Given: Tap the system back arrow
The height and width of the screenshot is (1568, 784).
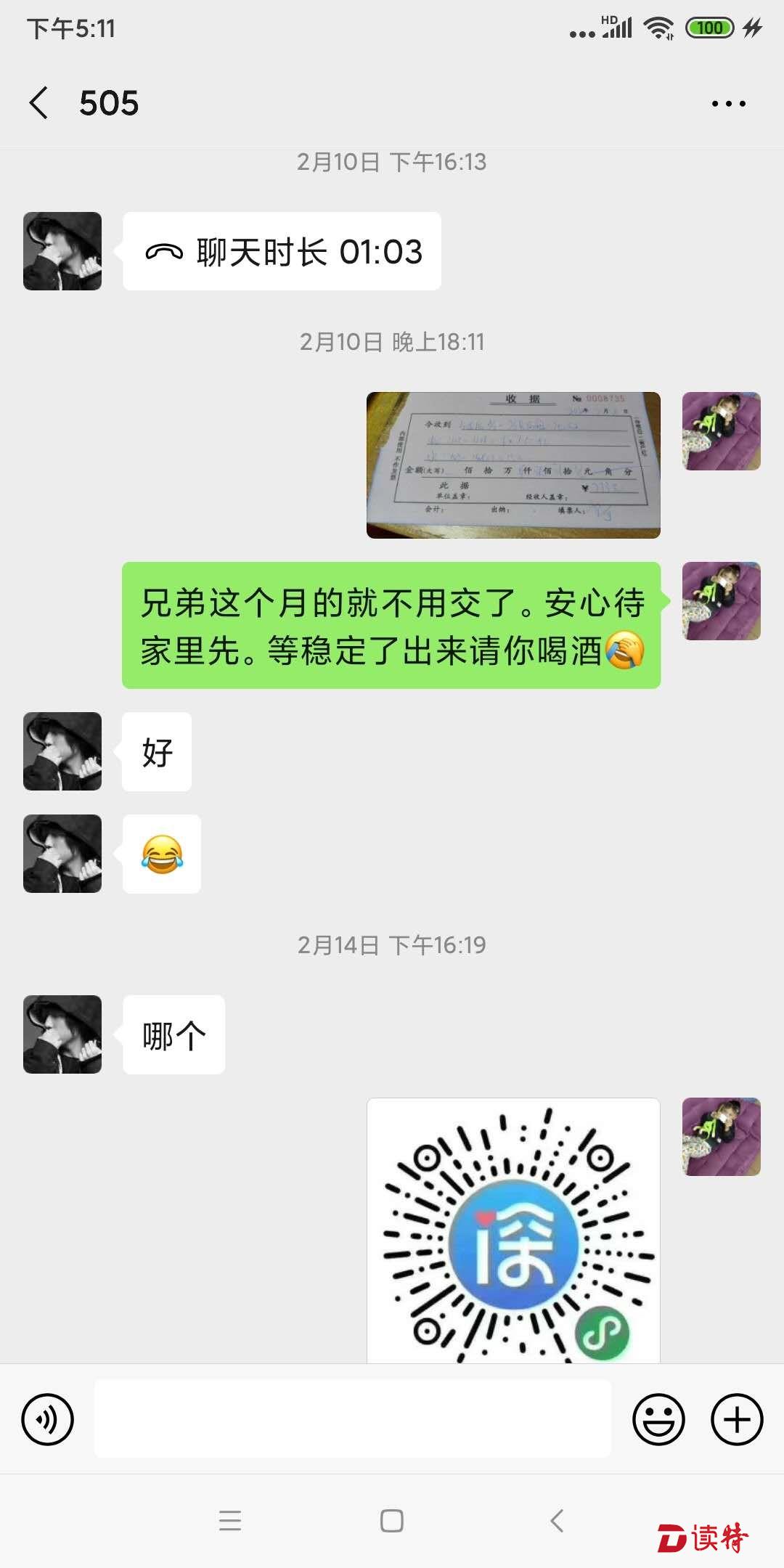Looking at the screenshot, I should tap(557, 1520).
